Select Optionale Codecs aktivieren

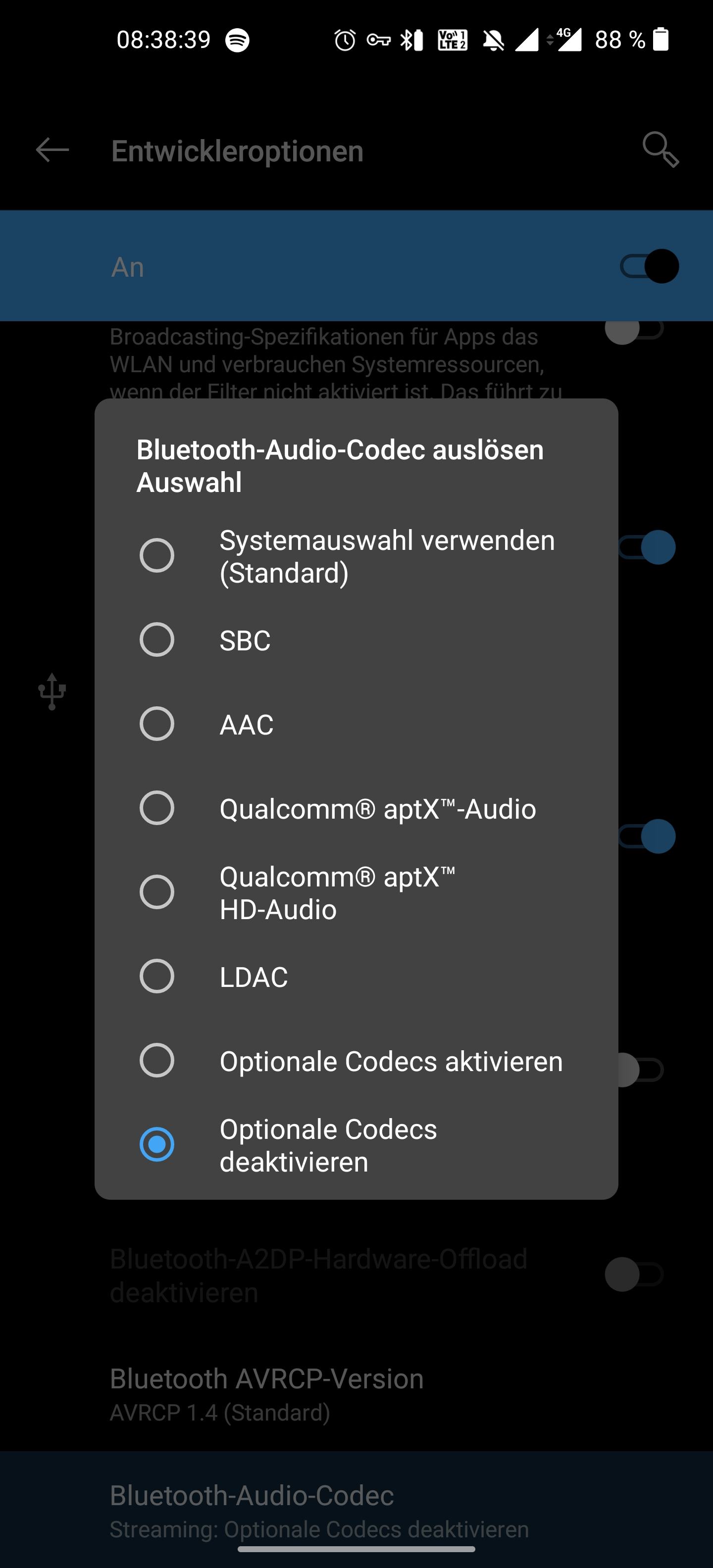(x=356, y=1060)
